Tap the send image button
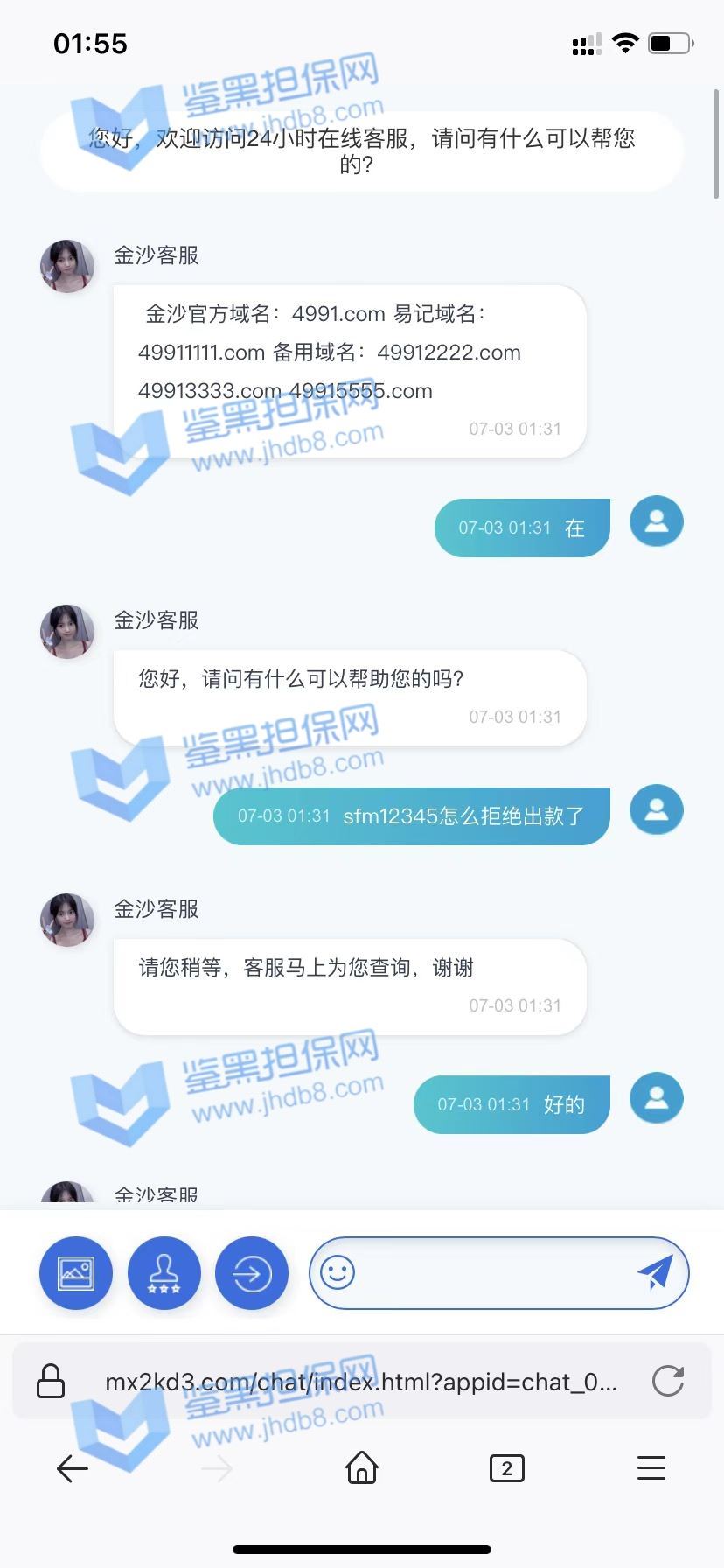724x1568 pixels. [x=76, y=1273]
